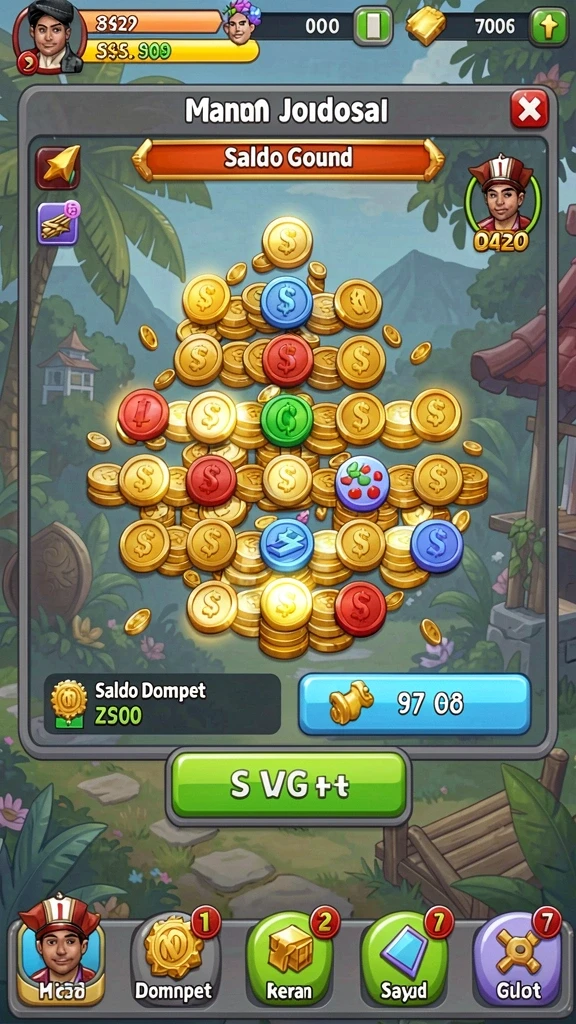Open the purple tickets icon

(x=58, y=223)
